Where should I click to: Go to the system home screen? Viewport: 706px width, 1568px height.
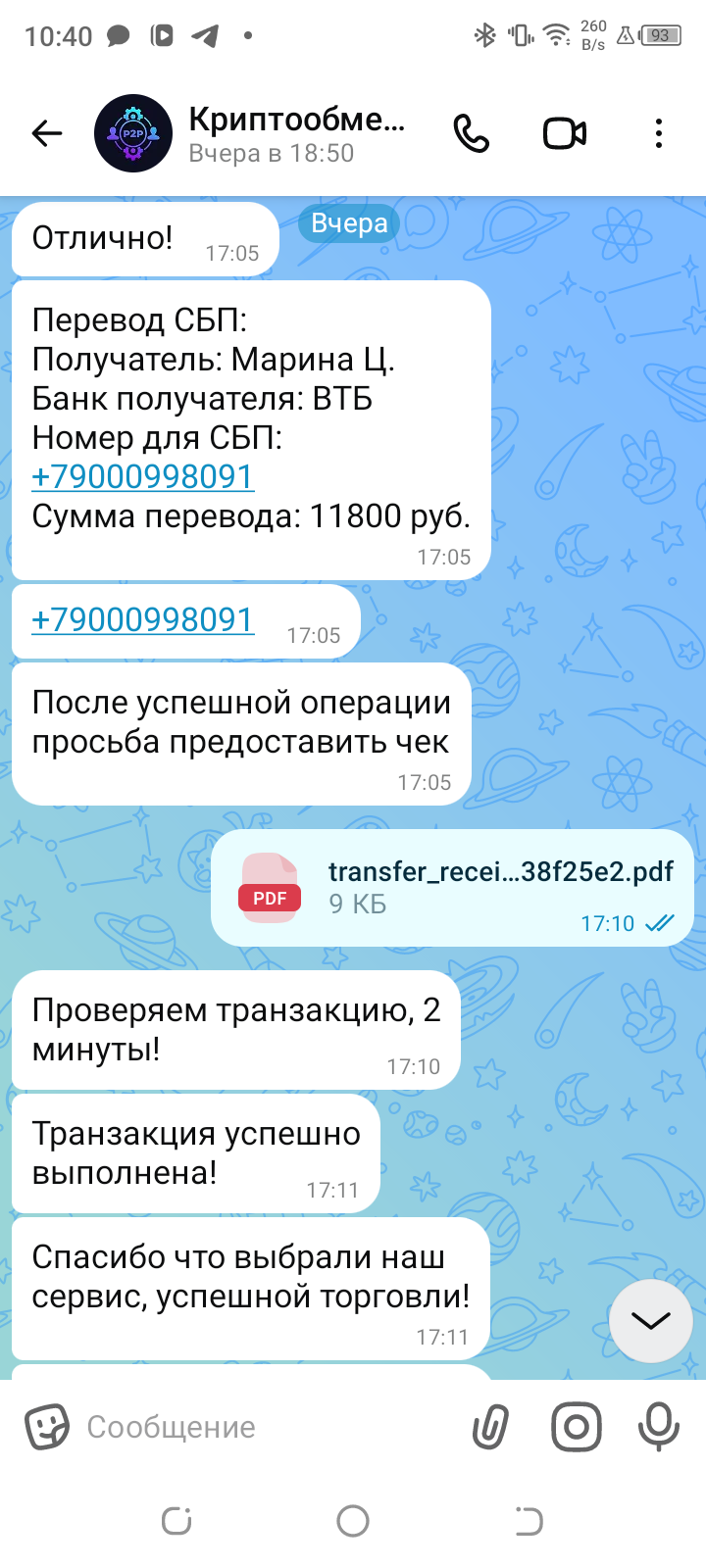click(x=353, y=1521)
